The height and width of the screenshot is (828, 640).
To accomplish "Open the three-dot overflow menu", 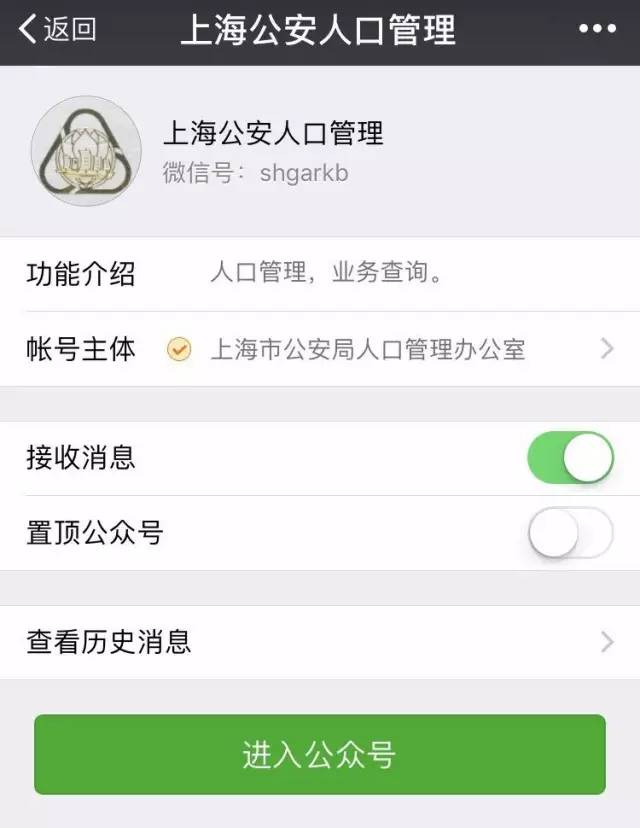I will tap(597, 30).
